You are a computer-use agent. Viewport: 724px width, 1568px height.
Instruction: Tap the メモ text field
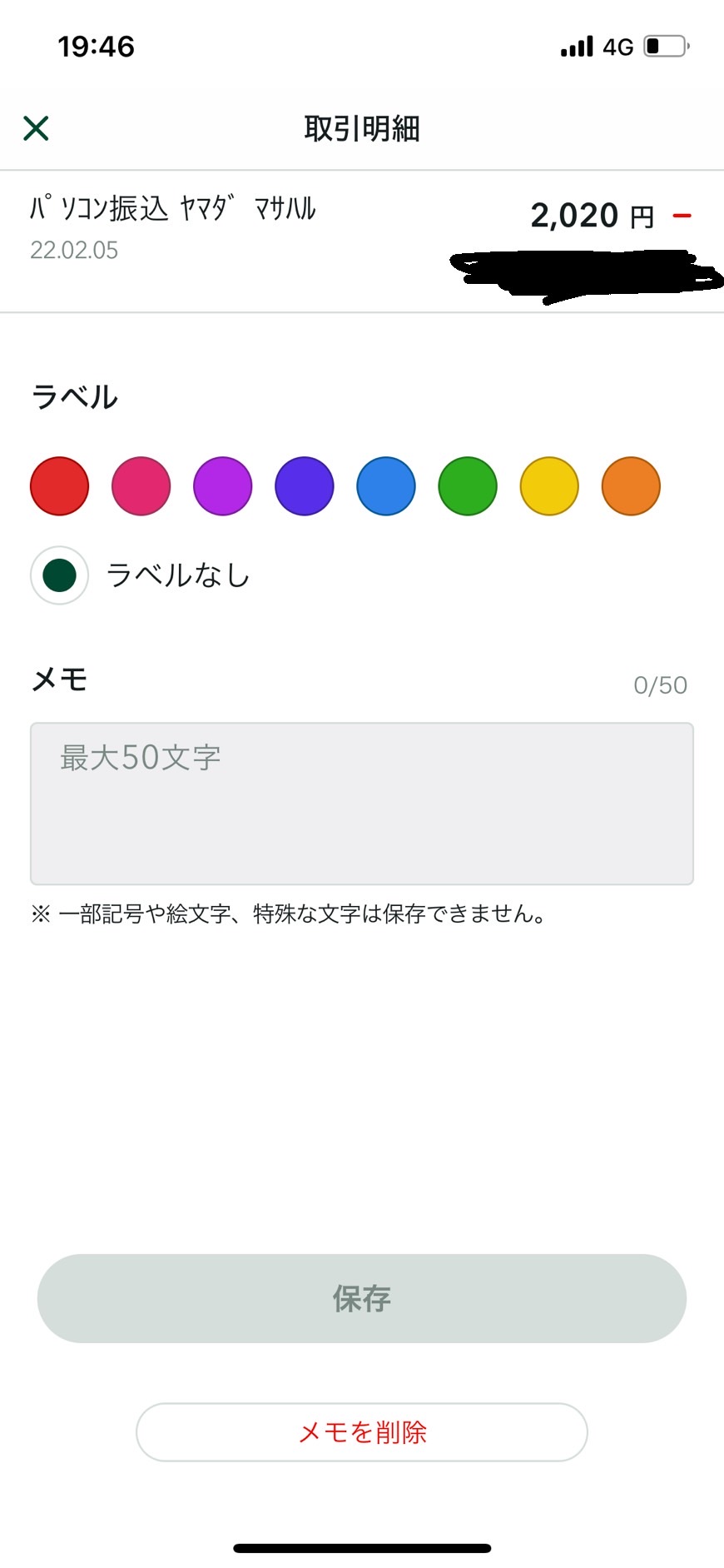point(362,804)
